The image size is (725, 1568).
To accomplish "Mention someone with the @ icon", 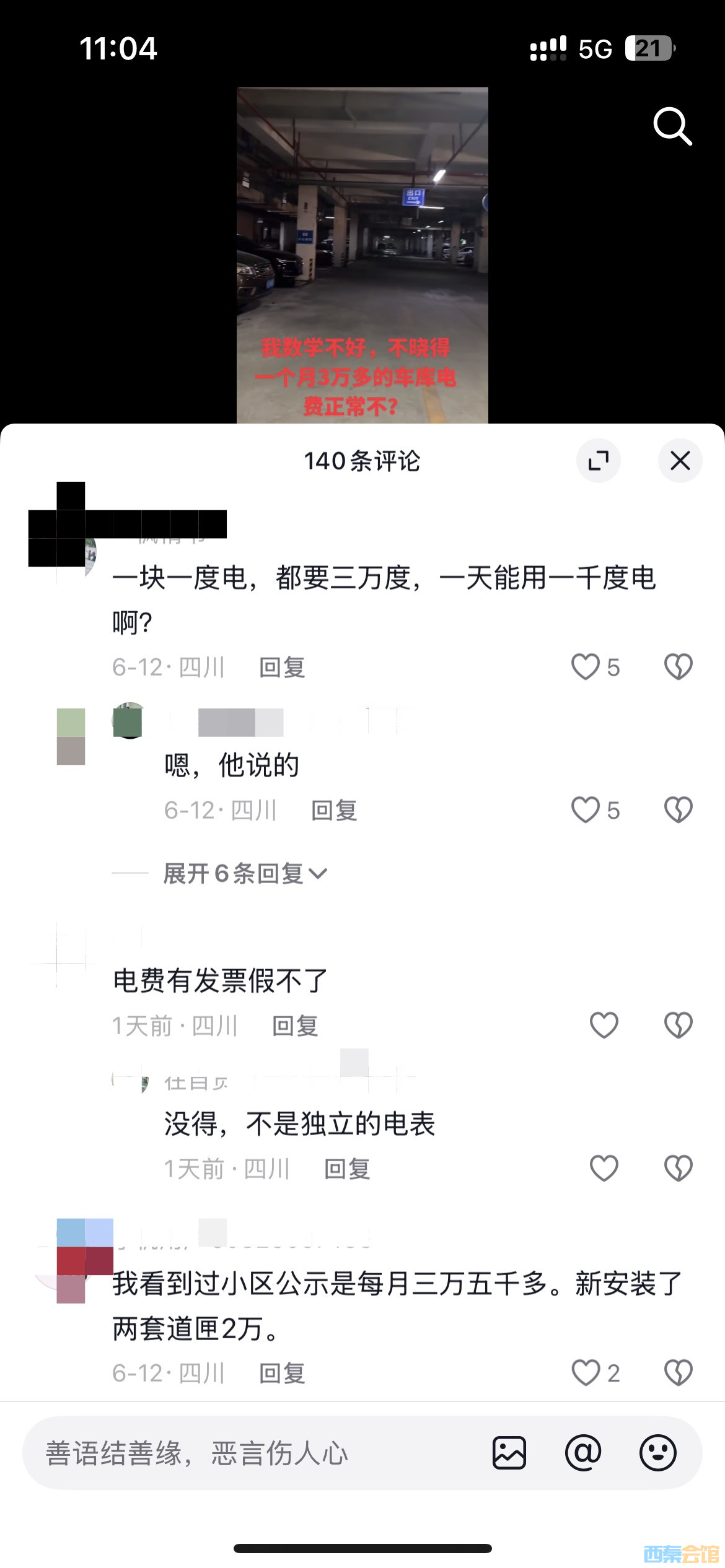I will click(583, 1453).
